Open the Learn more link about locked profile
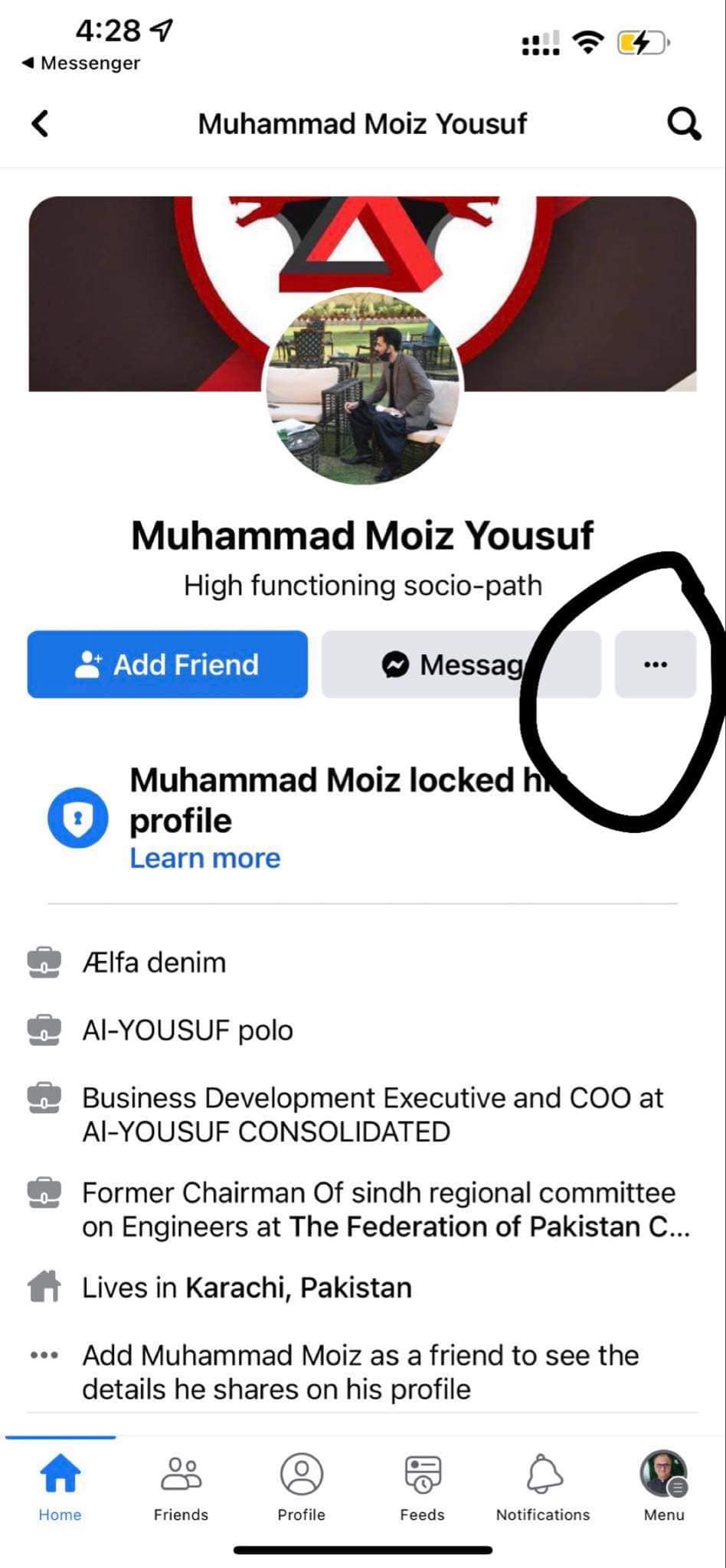The image size is (726, 1568). coord(205,858)
